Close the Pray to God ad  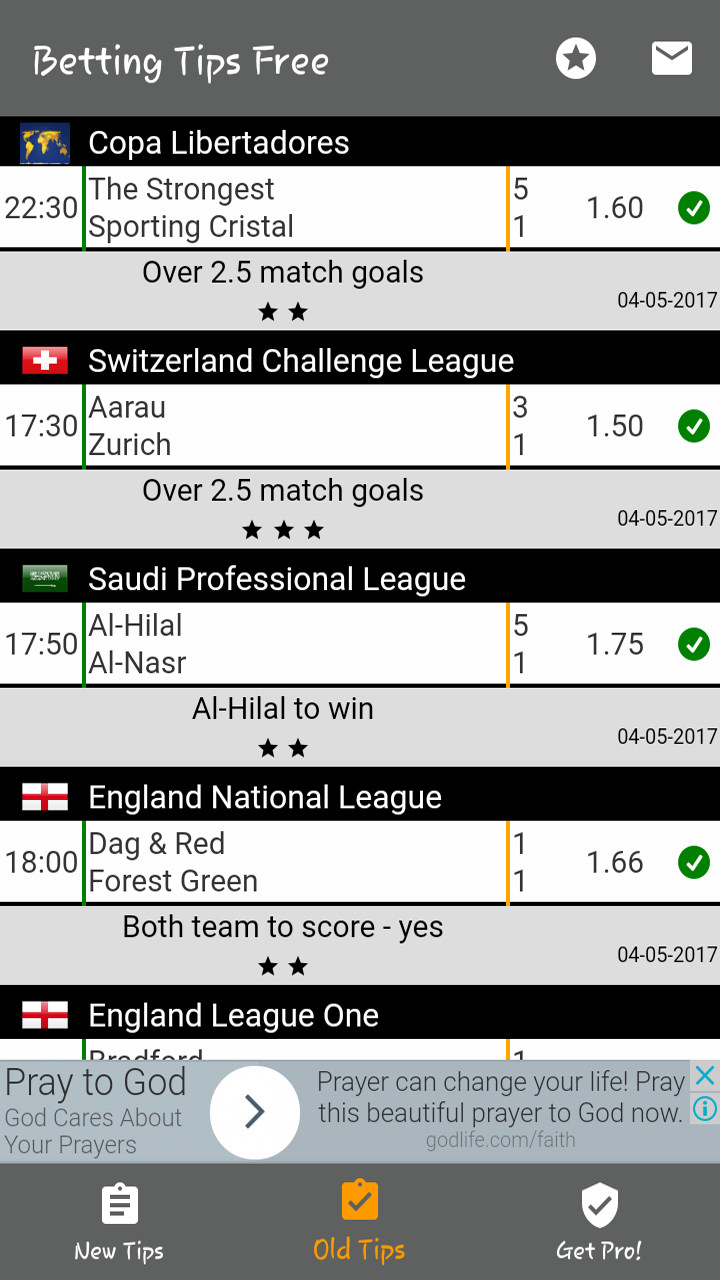(x=705, y=1075)
